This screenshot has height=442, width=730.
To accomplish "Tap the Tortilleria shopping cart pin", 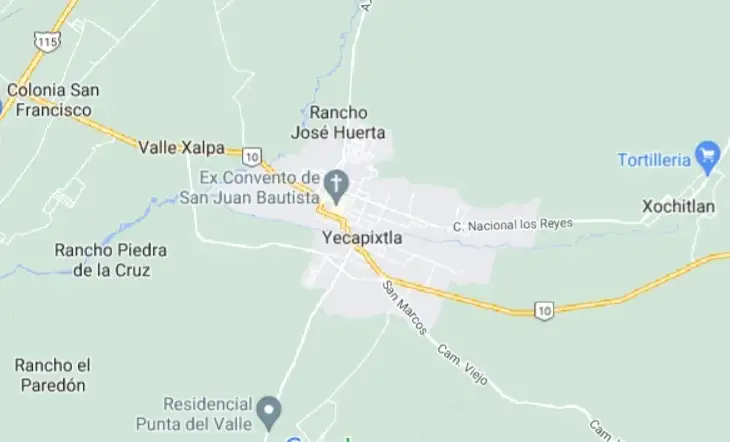I will coord(708,154).
